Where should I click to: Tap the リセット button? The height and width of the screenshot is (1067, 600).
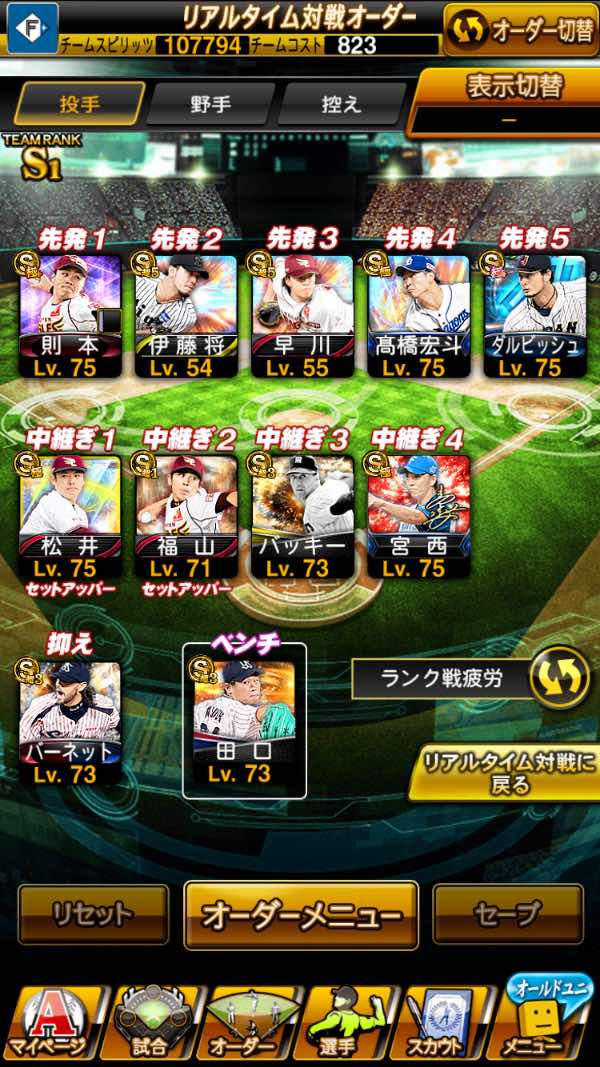pyautogui.click(x=93, y=913)
